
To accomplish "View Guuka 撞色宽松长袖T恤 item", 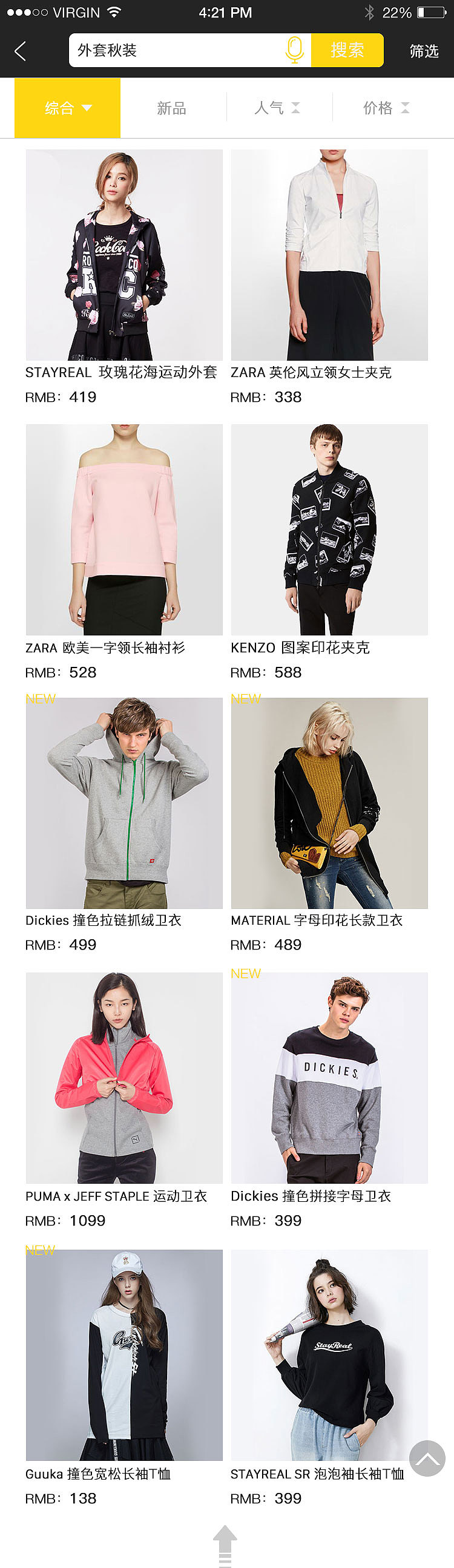I will [124, 1355].
